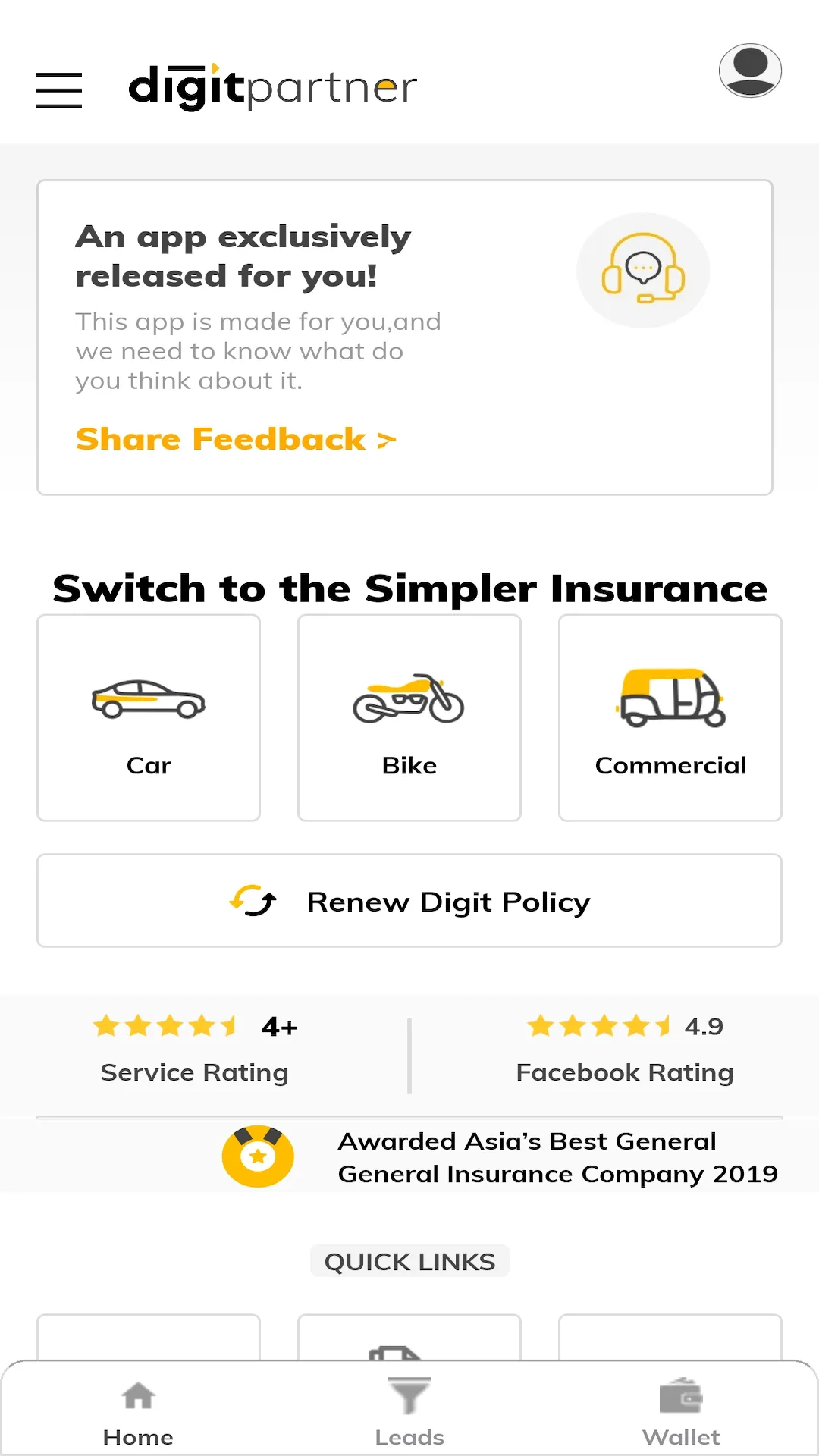The width and height of the screenshot is (819, 1456).
Task: Go to the Home tab
Action: tap(138, 1412)
